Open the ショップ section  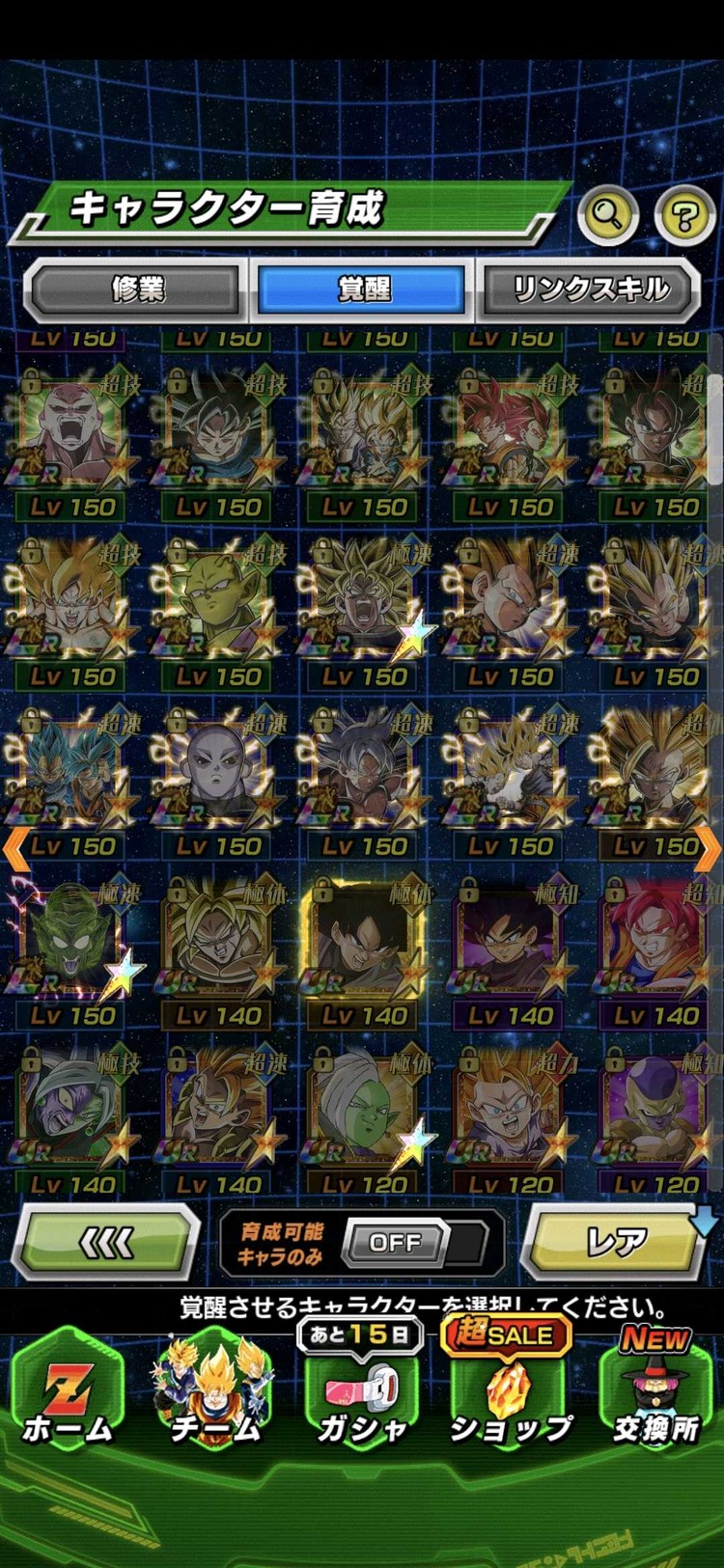coord(509,1394)
